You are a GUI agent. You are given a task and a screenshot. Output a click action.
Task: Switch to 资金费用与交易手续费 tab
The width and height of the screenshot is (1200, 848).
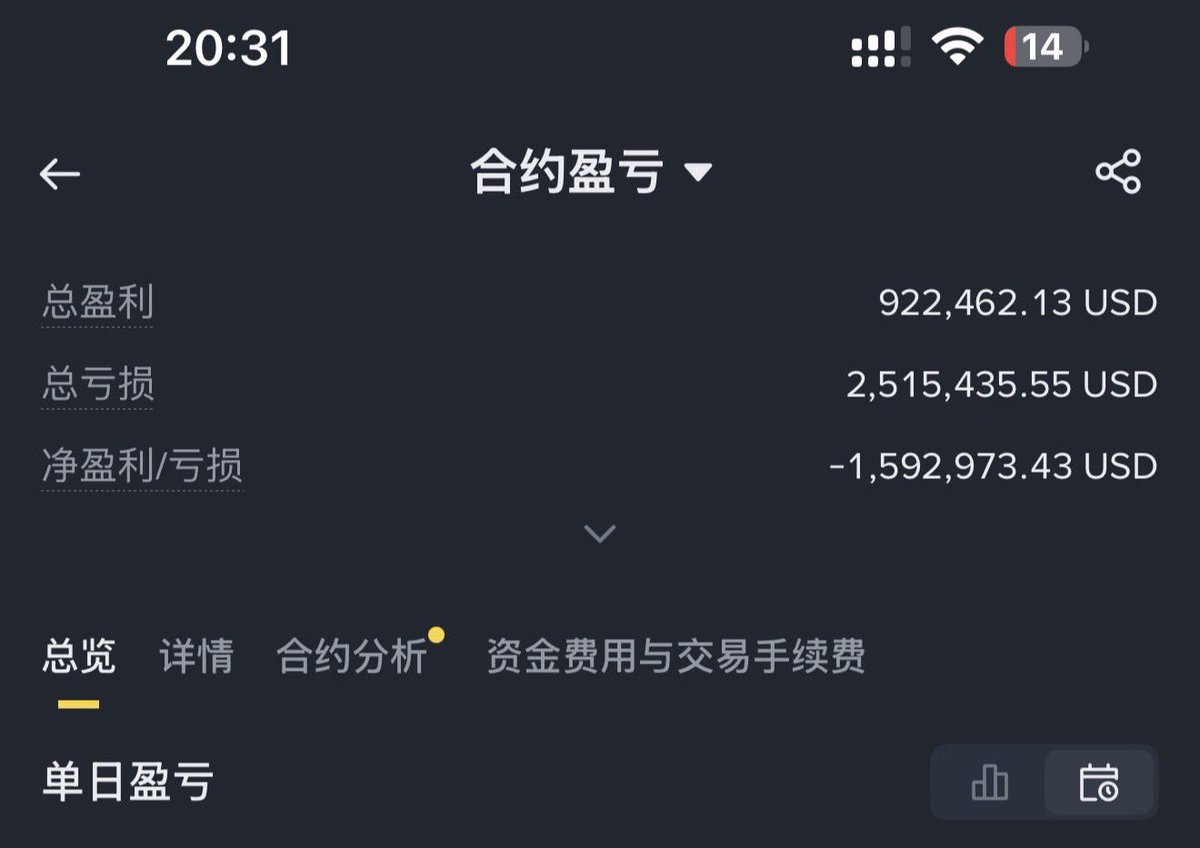tap(675, 657)
